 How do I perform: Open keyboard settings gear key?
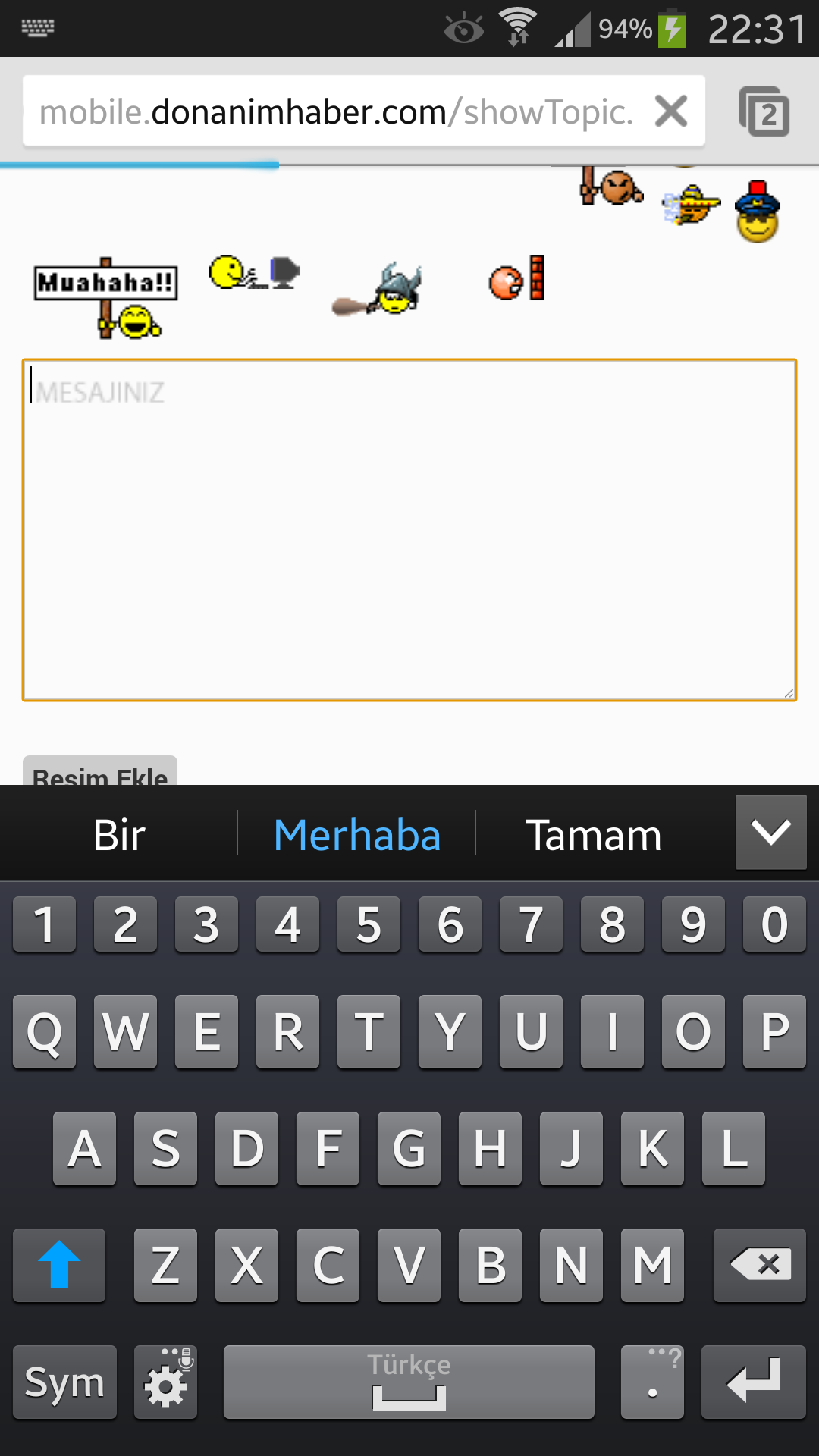[165, 1382]
